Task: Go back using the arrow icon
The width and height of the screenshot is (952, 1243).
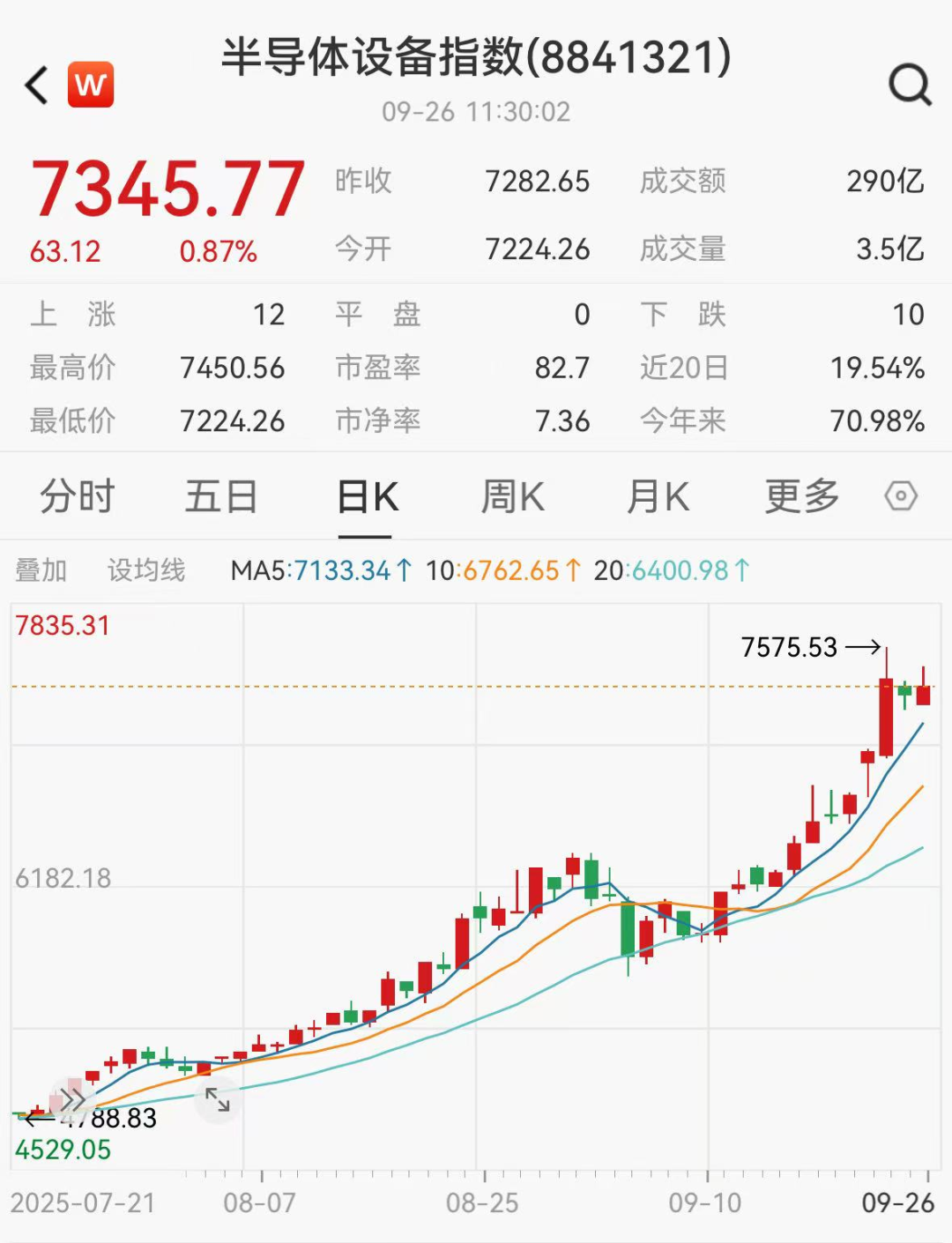Action: [x=37, y=86]
